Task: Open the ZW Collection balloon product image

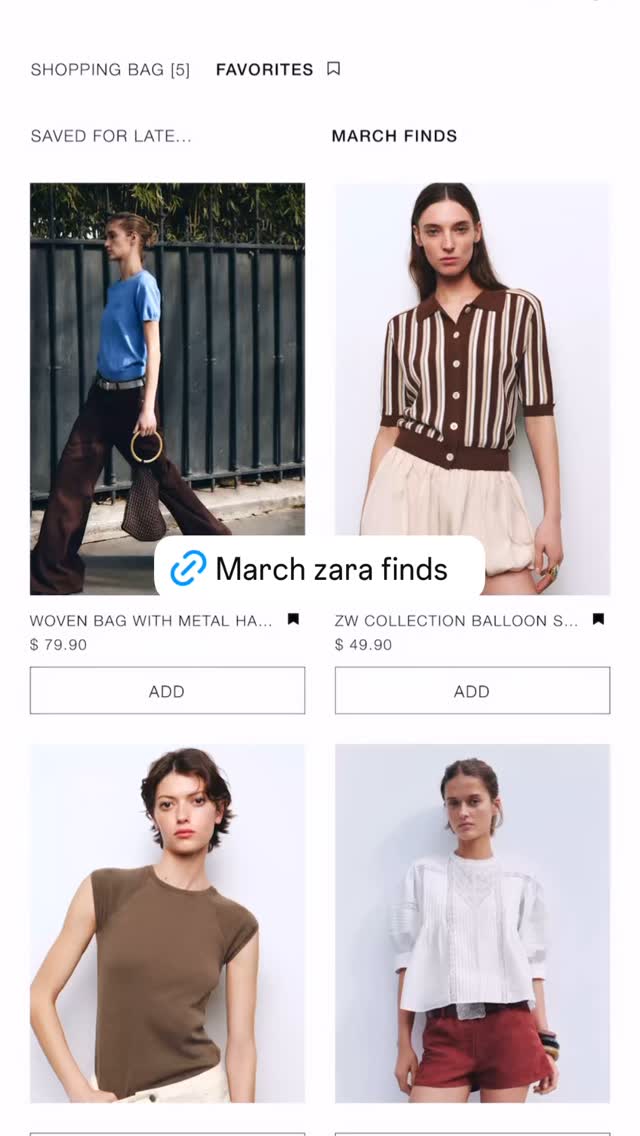Action: [x=473, y=389]
